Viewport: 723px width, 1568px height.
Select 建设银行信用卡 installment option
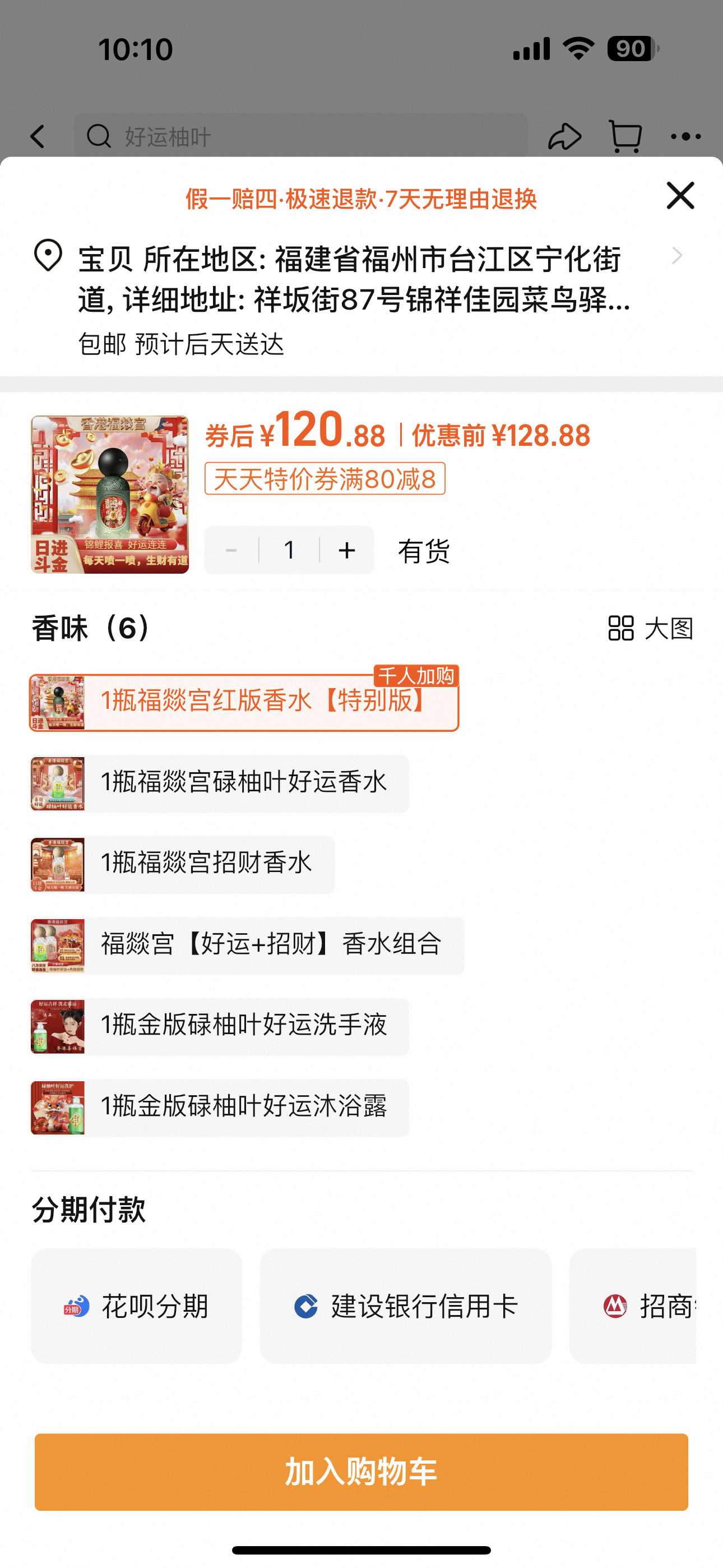tap(405, 1306)
